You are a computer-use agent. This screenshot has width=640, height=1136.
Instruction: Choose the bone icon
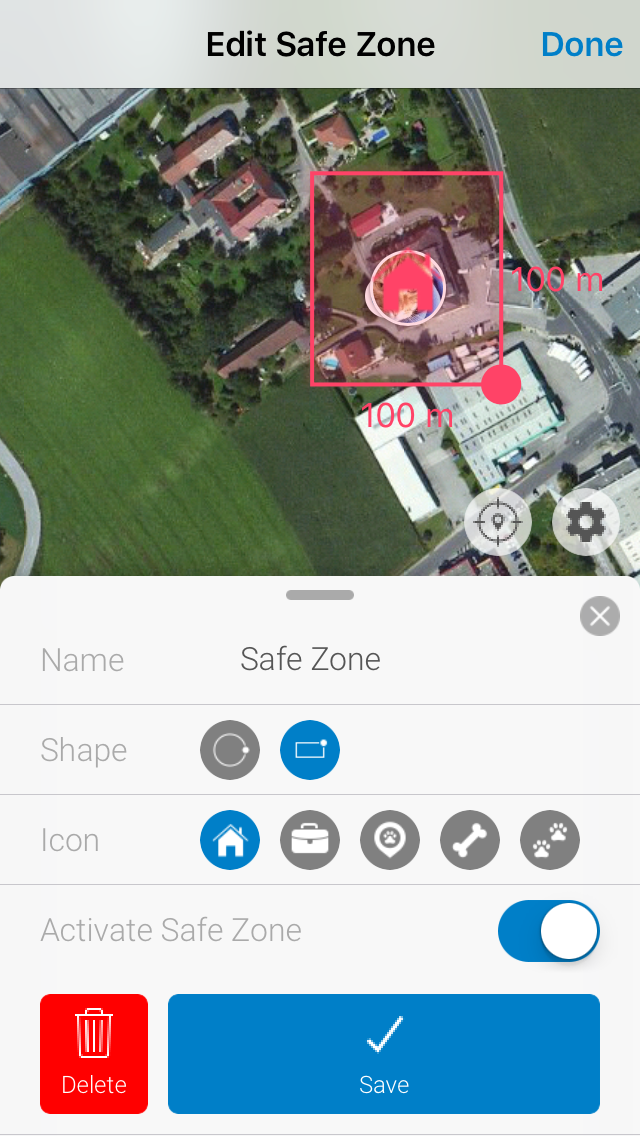[470, 840]
